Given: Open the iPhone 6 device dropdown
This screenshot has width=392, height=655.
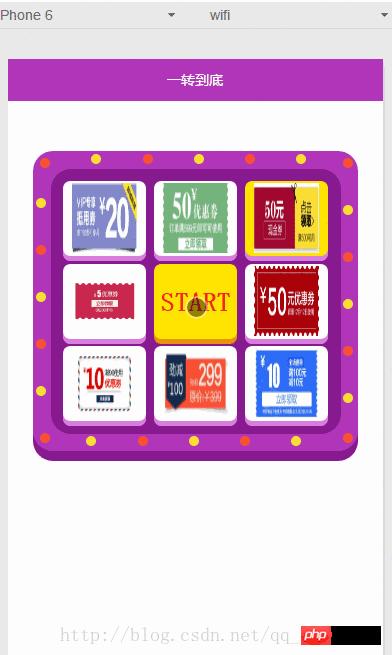Looking at the screenshot, I should [88, 15].
